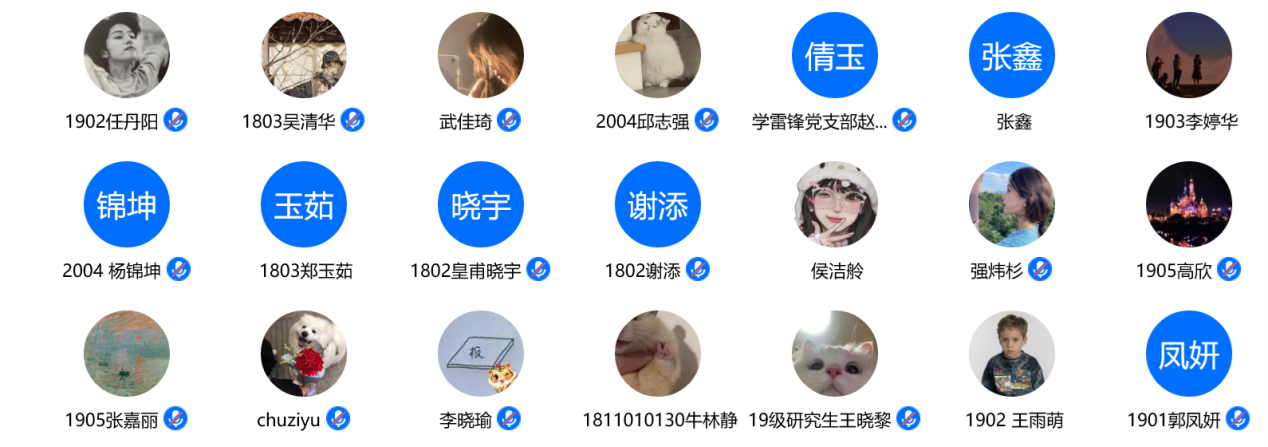The image size is (1268, 447).
Task: Open 1905张嘉丽's tile
Action: tap(127, 353)
